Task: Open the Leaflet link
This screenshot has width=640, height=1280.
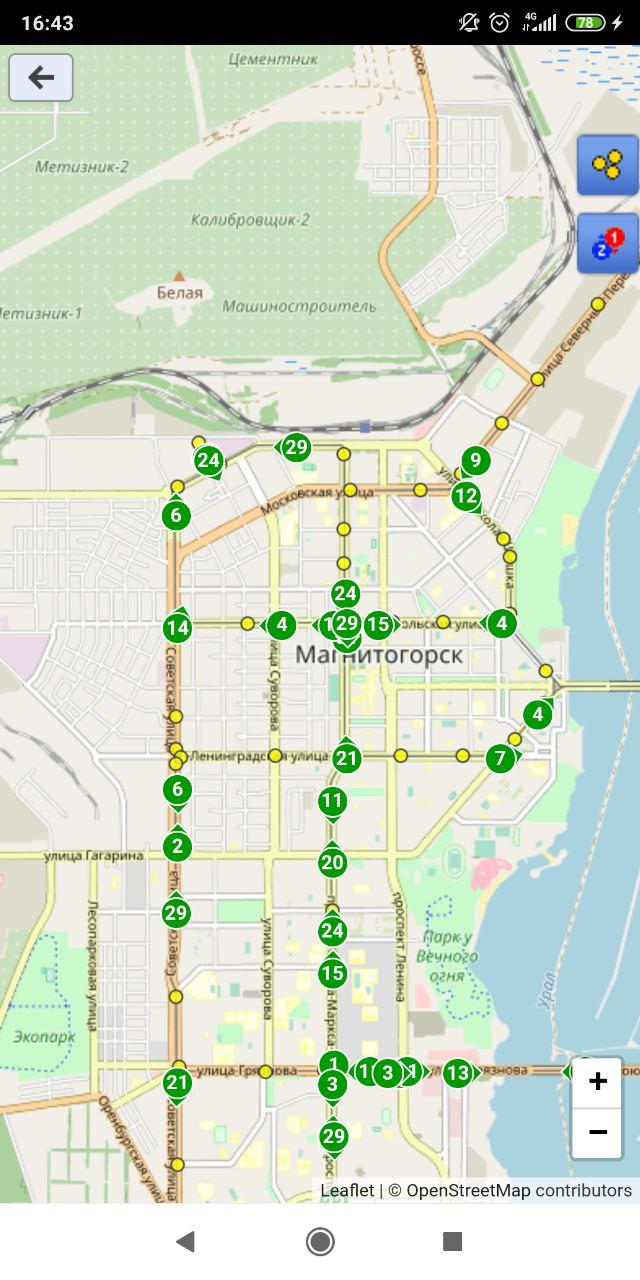Action: click(x=347, y=1190)
